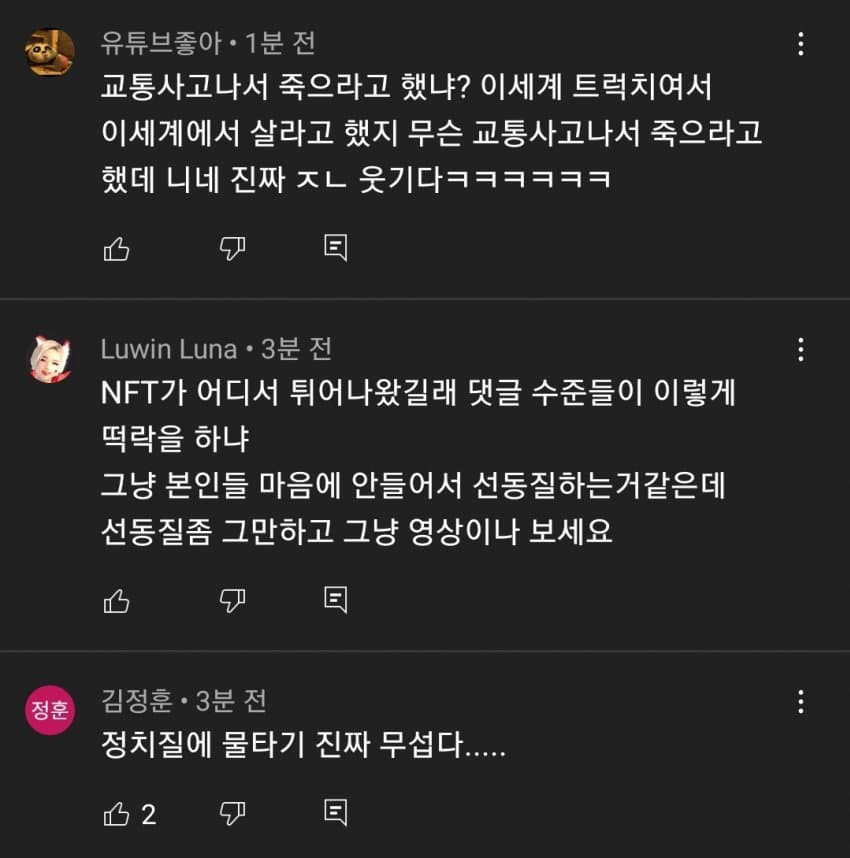Dislike the comment by 유튜브좋아
The image size is (850, 858).
tap(232, 248)
